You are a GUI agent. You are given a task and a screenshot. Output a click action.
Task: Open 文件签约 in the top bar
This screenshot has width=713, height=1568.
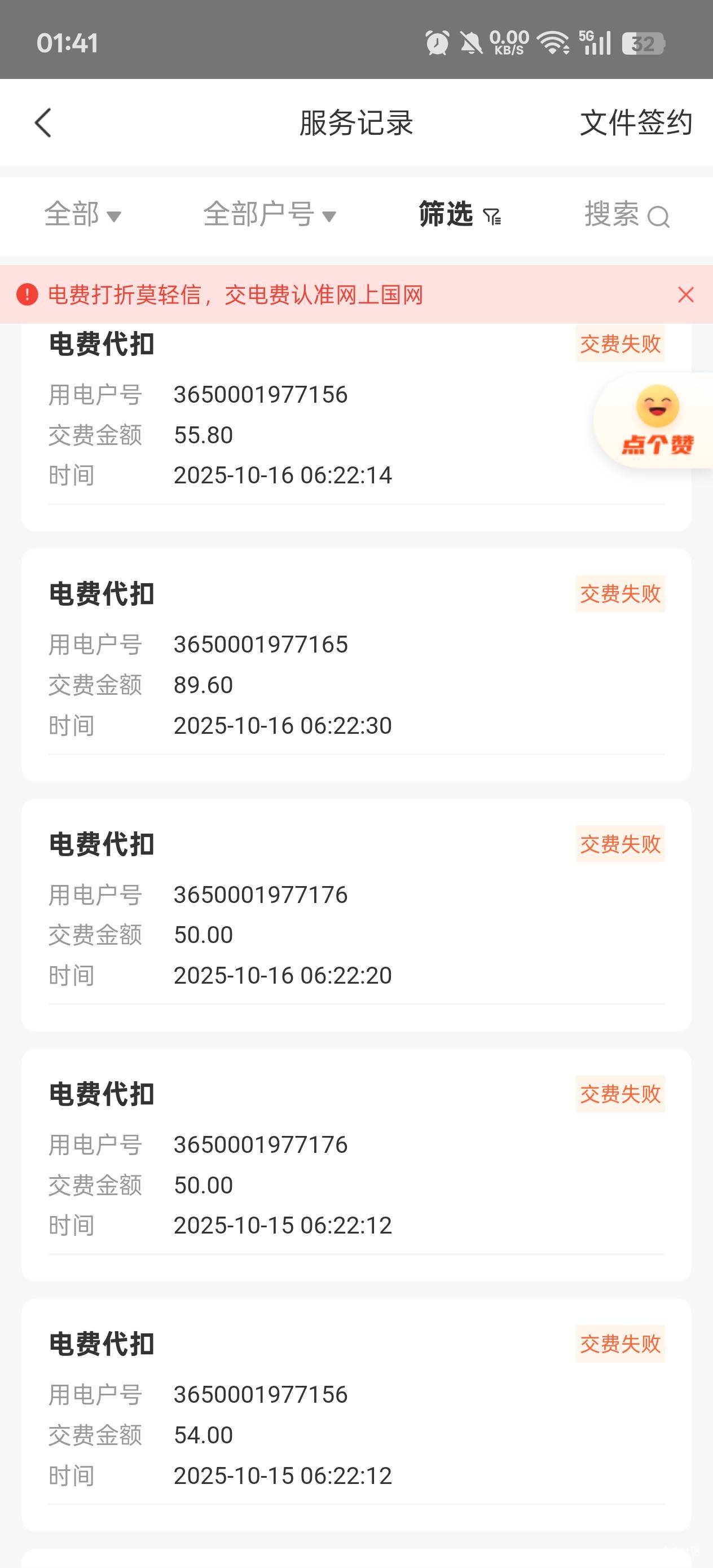pos(635,123)
